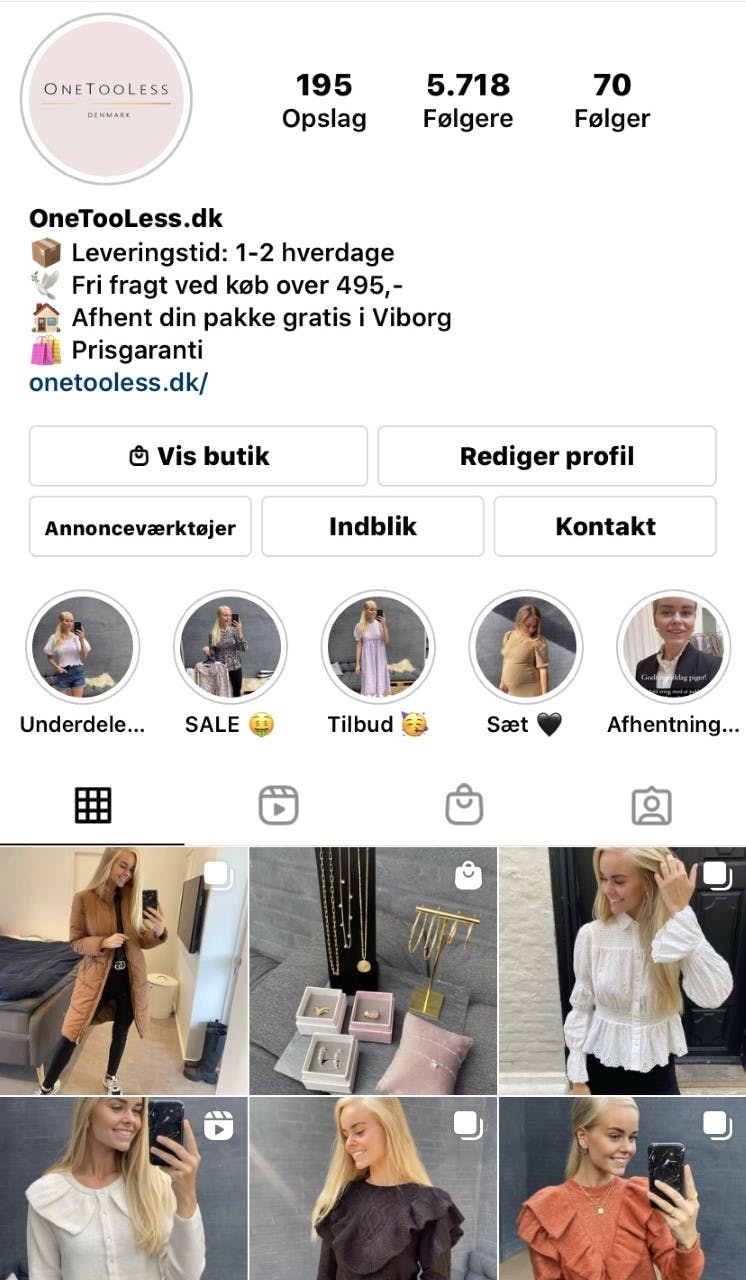View Indblik insights
This screenshot has height=1280, width=746.
372,527
